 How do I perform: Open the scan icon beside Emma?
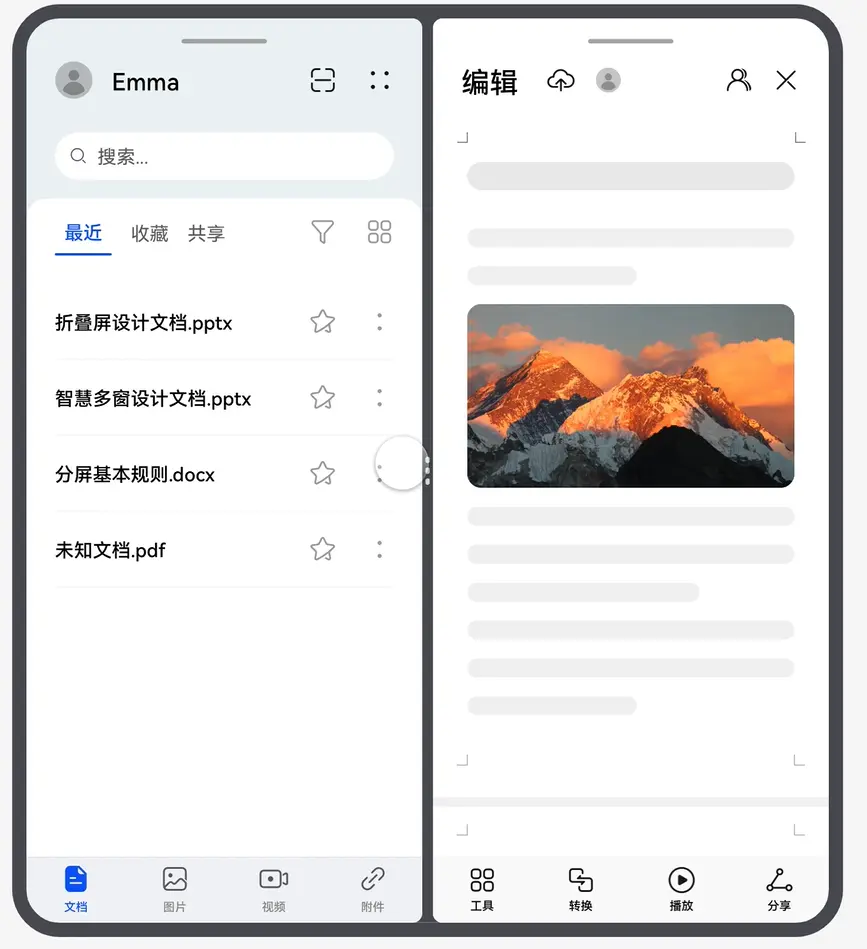pos(322,81)
